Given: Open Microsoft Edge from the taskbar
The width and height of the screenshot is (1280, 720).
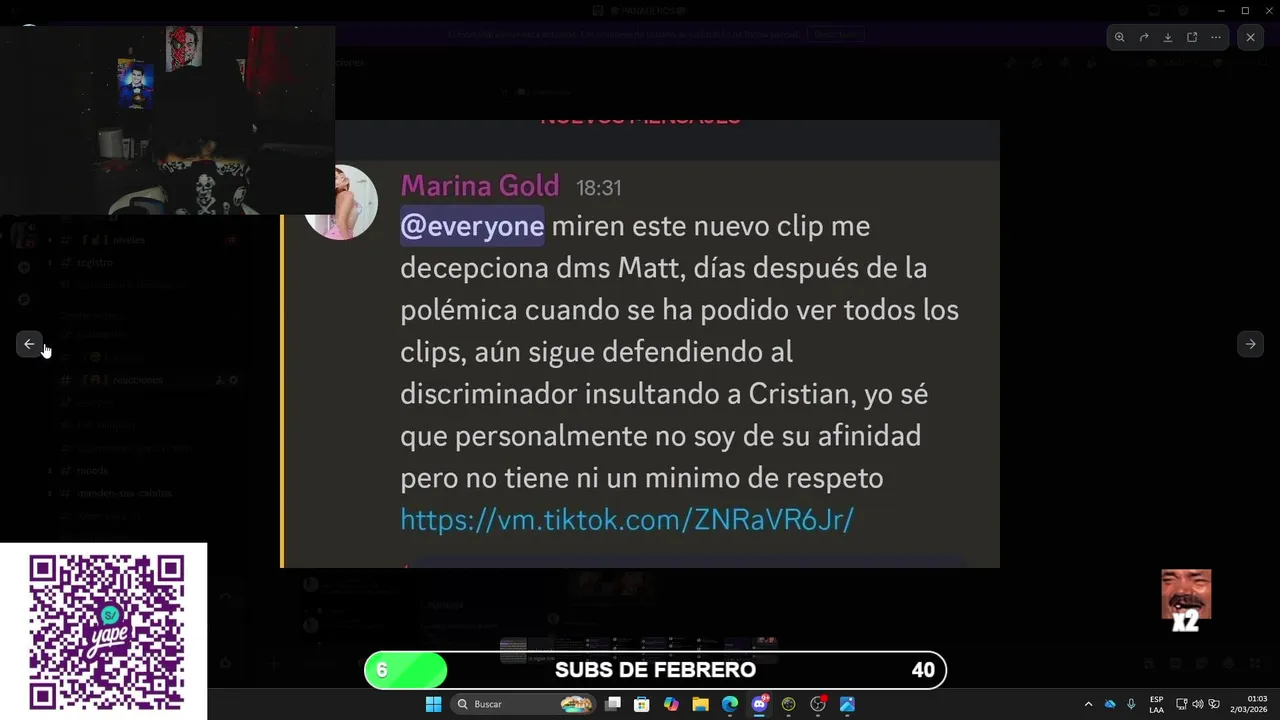Looking at the screenshot, I should (x=730, y=704).
